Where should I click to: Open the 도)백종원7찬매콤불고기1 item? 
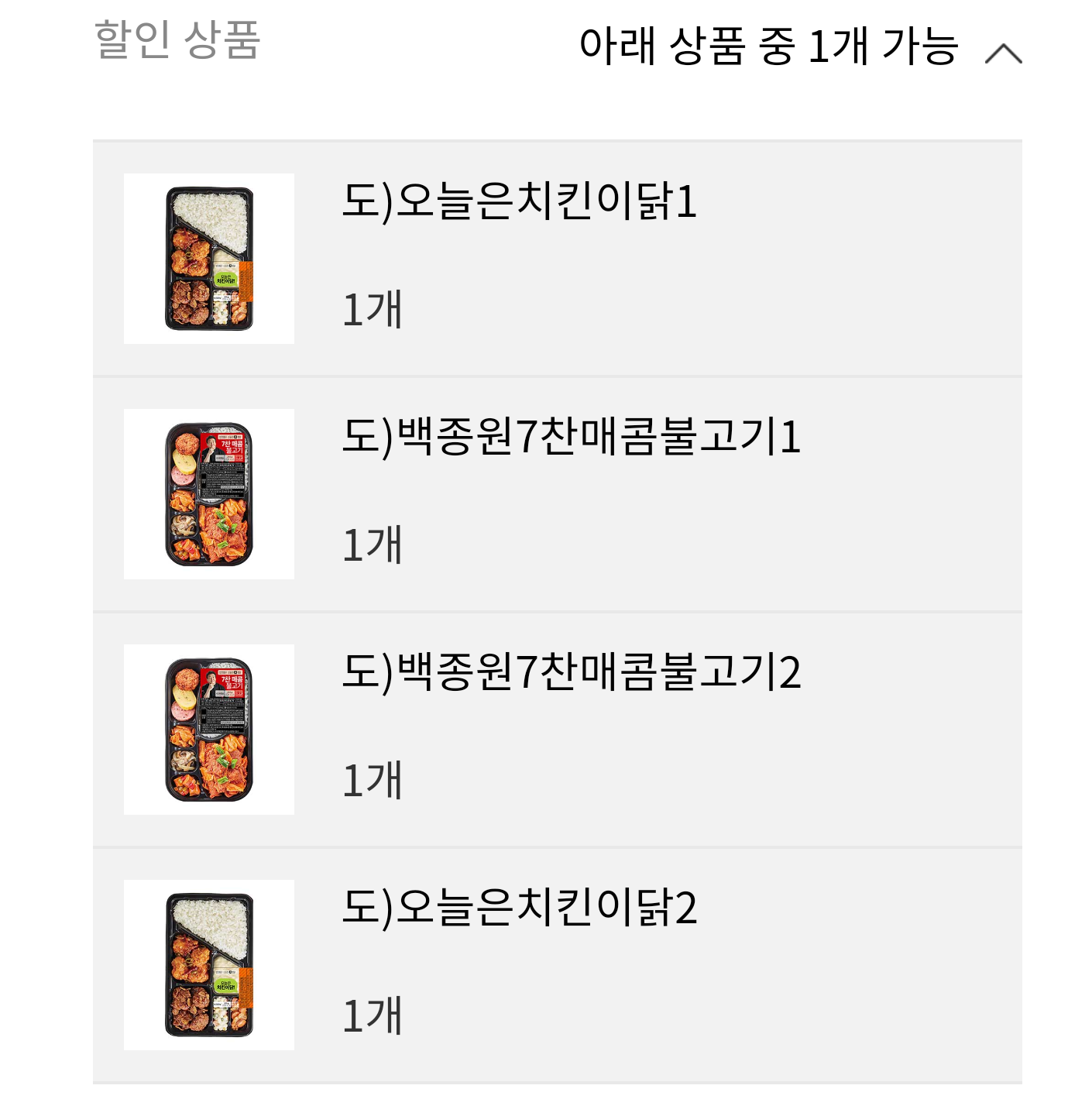571,438
